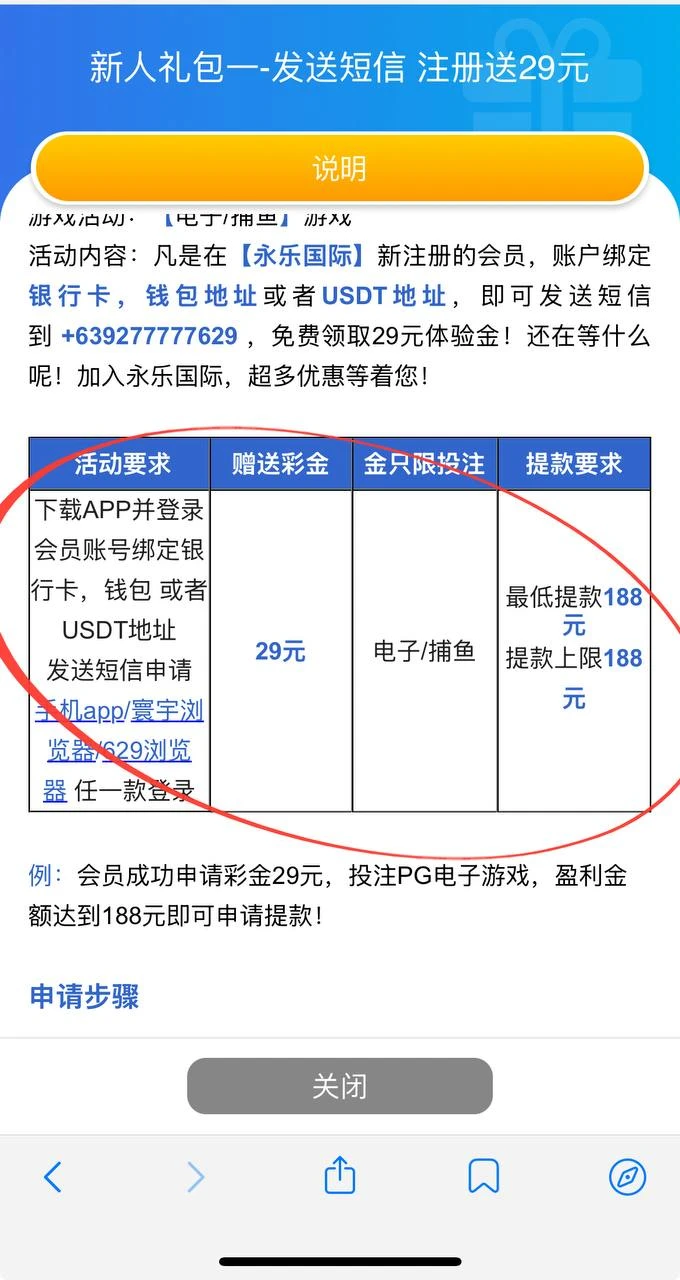Go forward in Safari toolbar
The height and width of the screenshot is (1280, 680).
196,1177
